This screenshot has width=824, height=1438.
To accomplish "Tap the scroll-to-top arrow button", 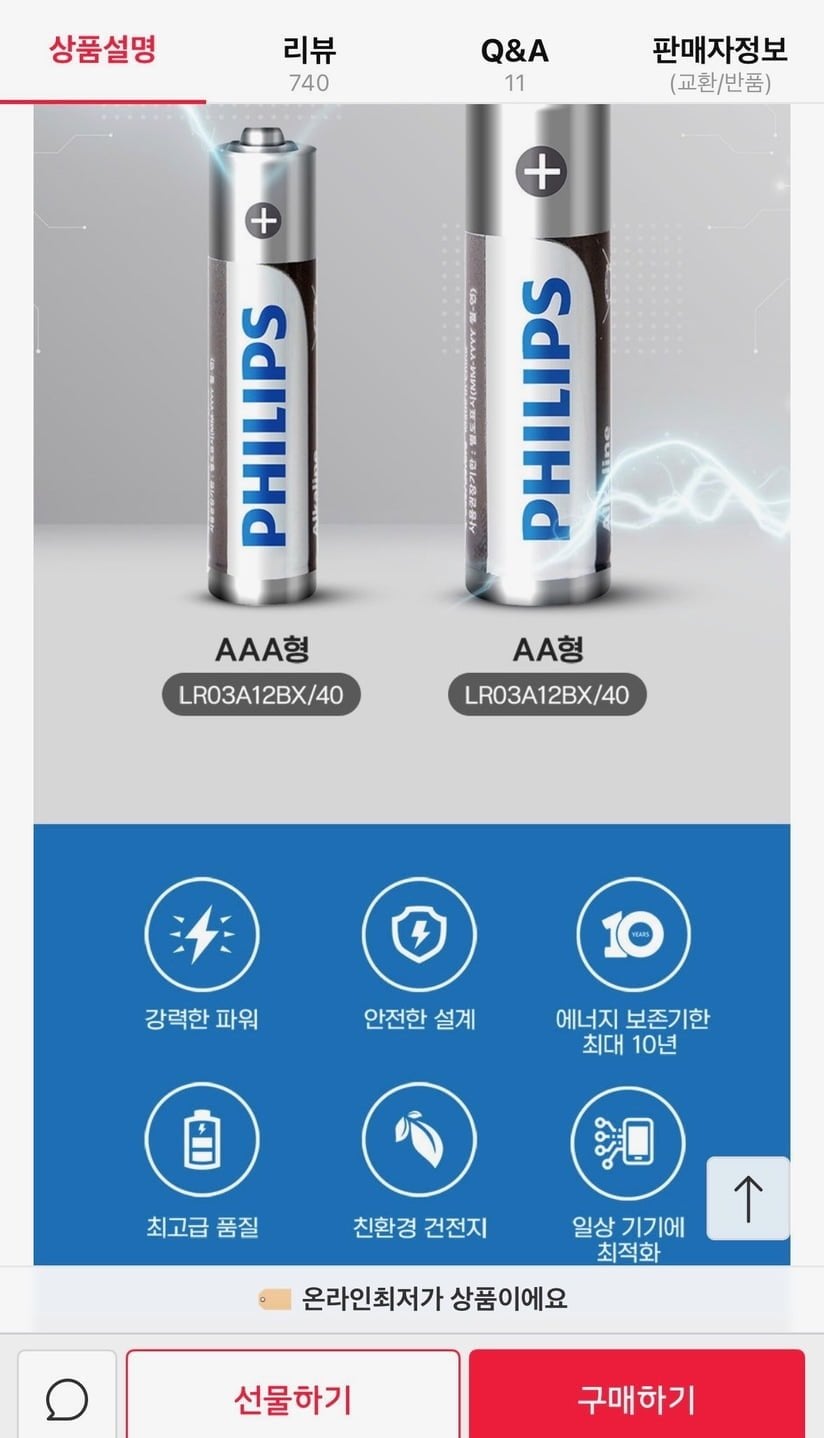I will pyautogui.click(x=748, y=1198).
